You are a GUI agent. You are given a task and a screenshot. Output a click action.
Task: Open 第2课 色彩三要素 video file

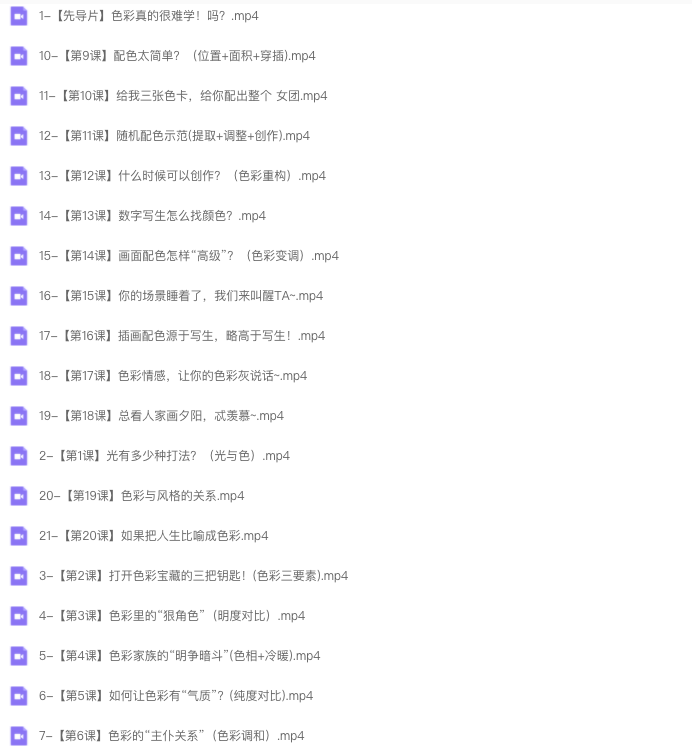(193, 576)
